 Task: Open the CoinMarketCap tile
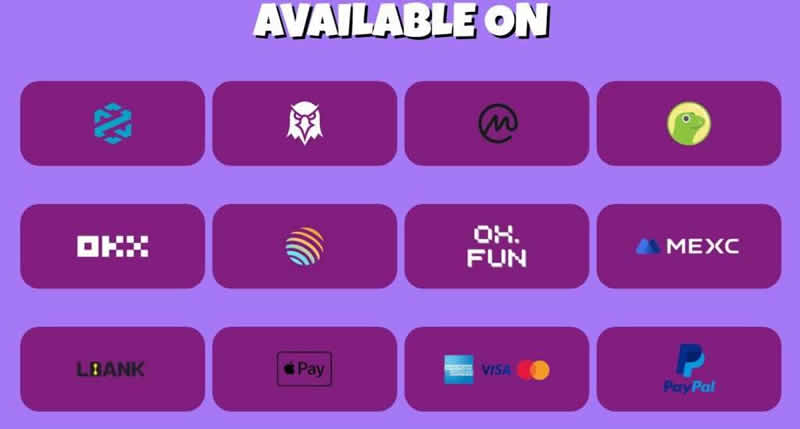point(496,123)
